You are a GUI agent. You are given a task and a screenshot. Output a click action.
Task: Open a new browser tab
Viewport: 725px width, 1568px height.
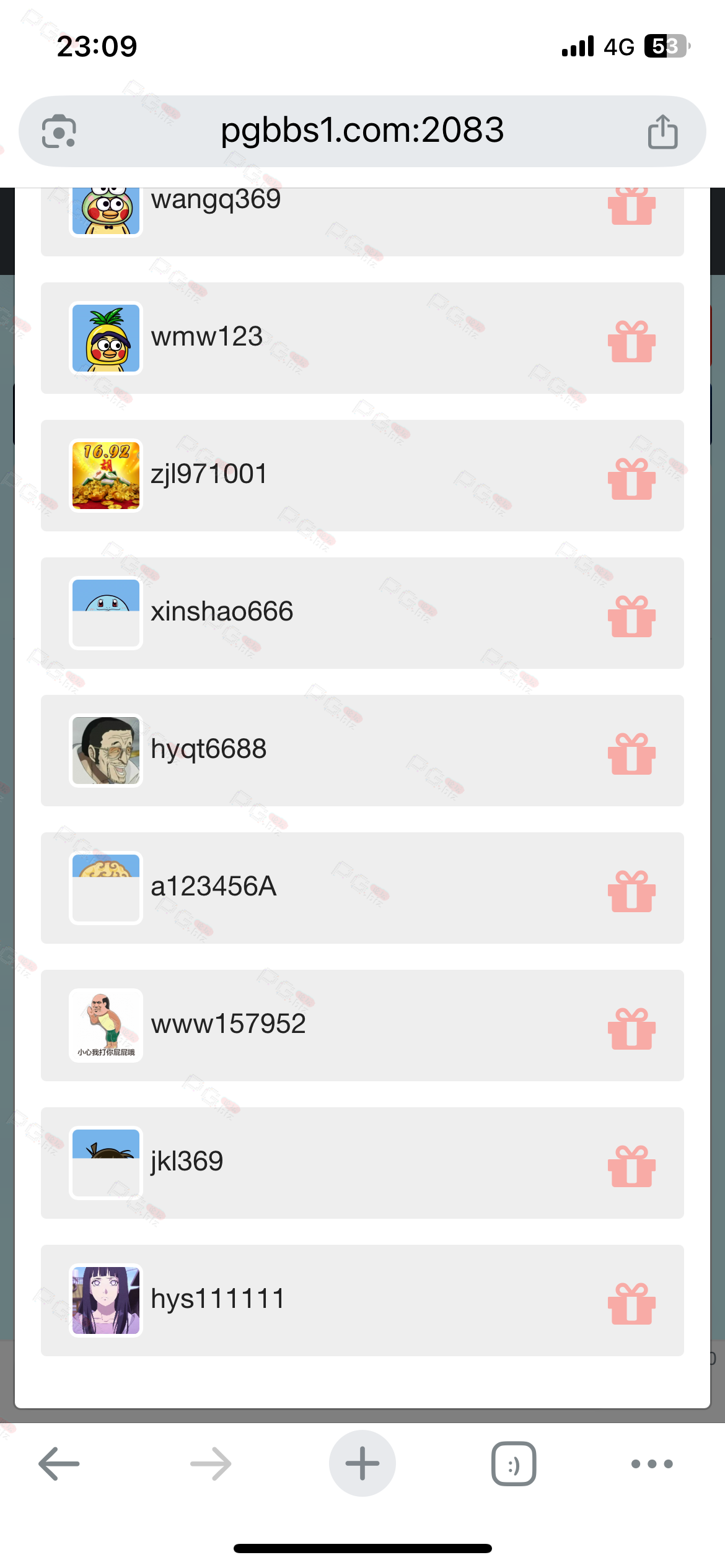tap(362, 1463)
